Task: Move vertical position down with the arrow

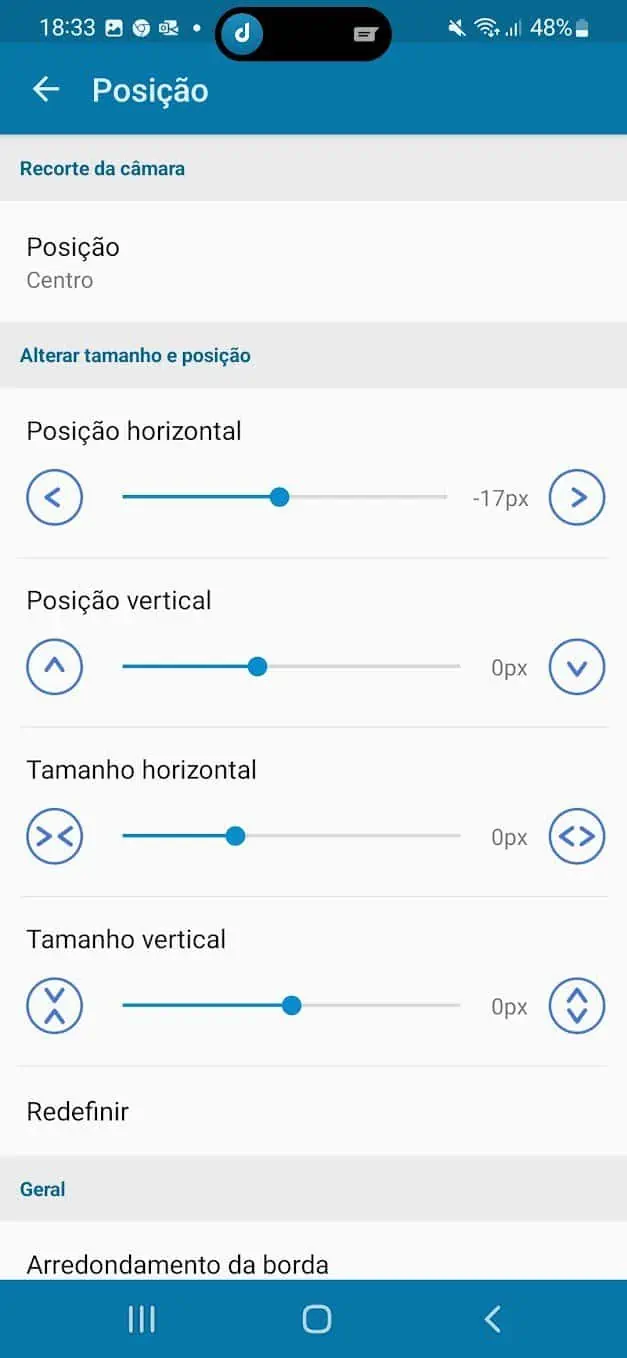Action: 577,666
